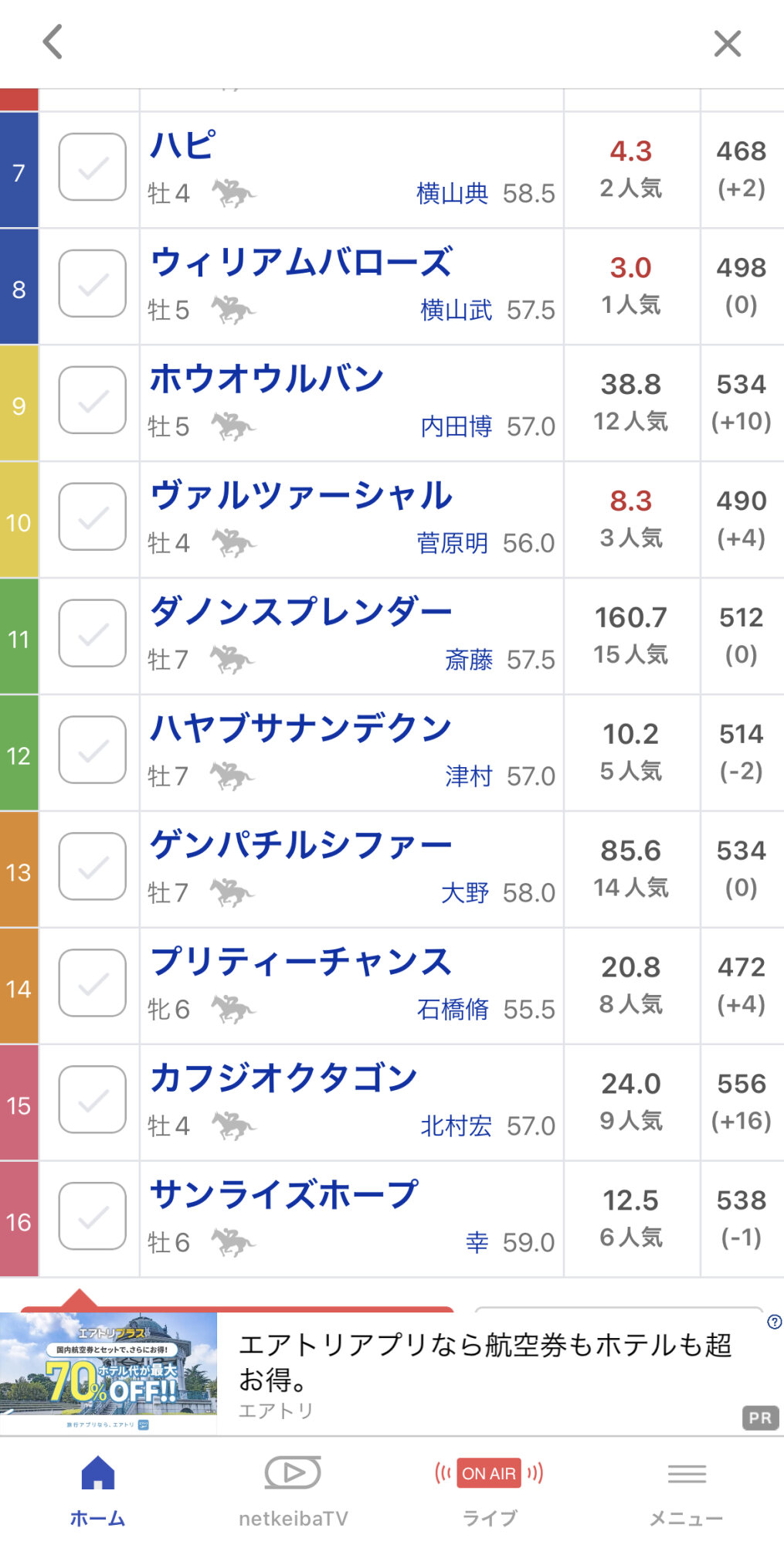Select the checkbox for ウィリアムバローズ
Image resolution: width=784 pixels, height=1545 pixels.
pyautogui.click(x=93, y=284)
